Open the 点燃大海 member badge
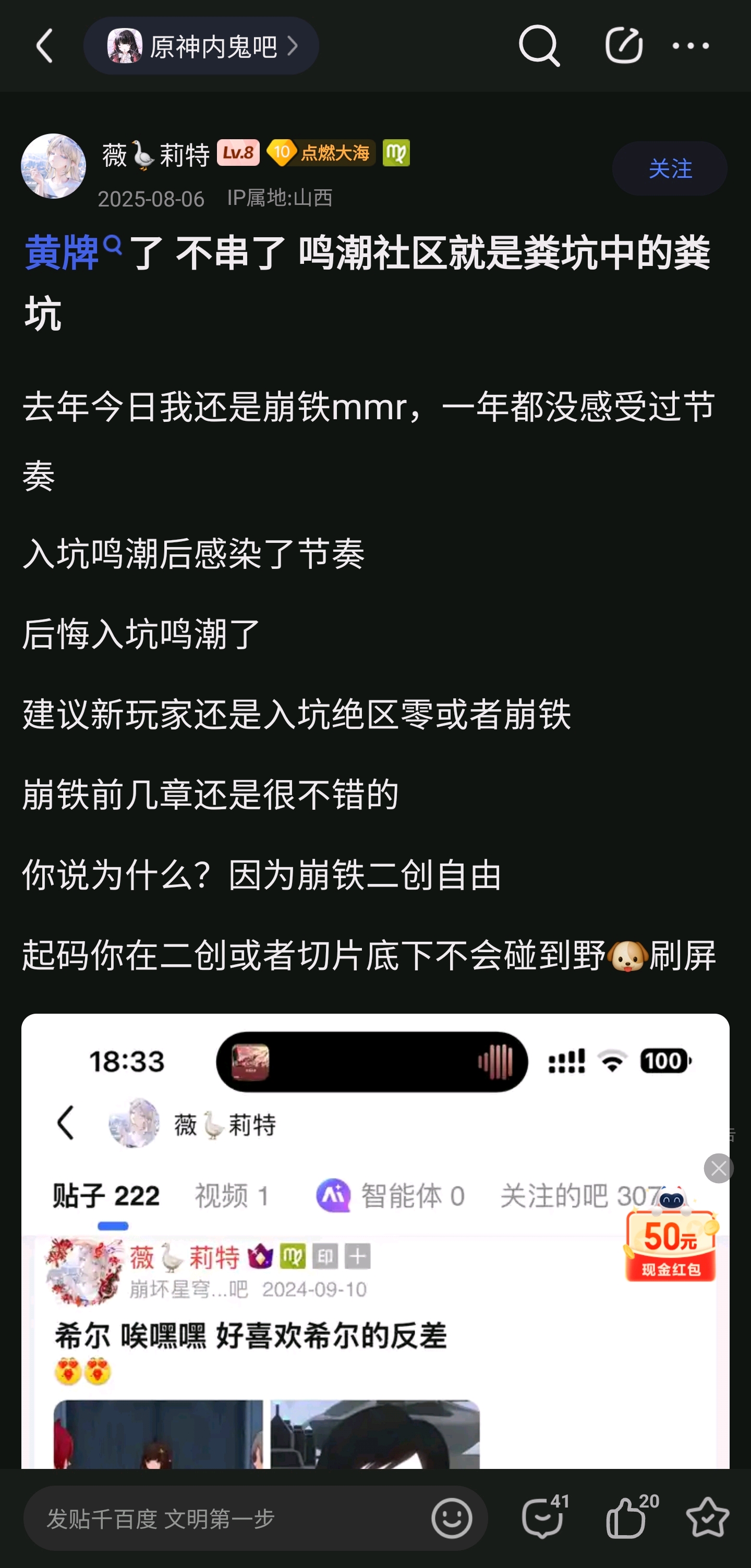 tap(321, 153)
